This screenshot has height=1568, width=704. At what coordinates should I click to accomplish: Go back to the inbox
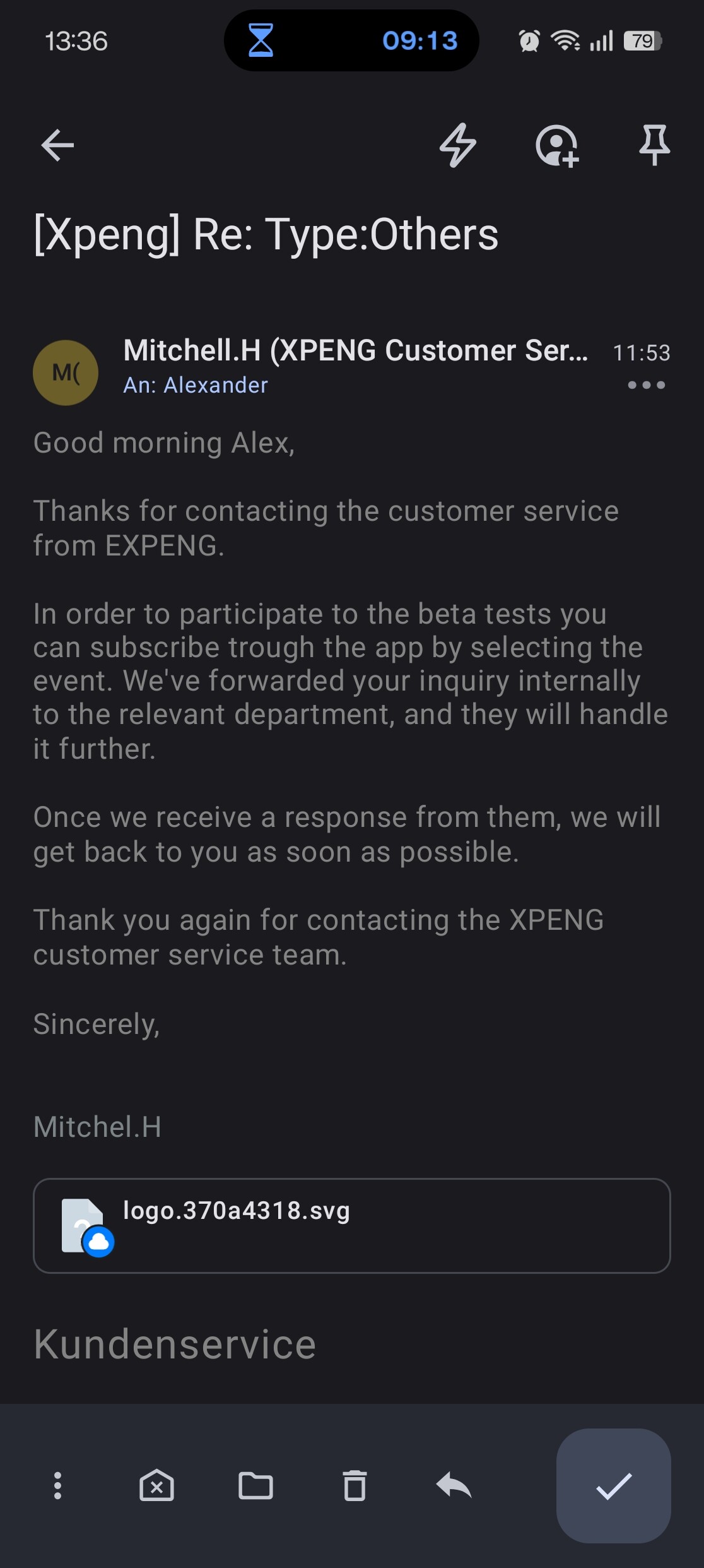tap(57, 145)
